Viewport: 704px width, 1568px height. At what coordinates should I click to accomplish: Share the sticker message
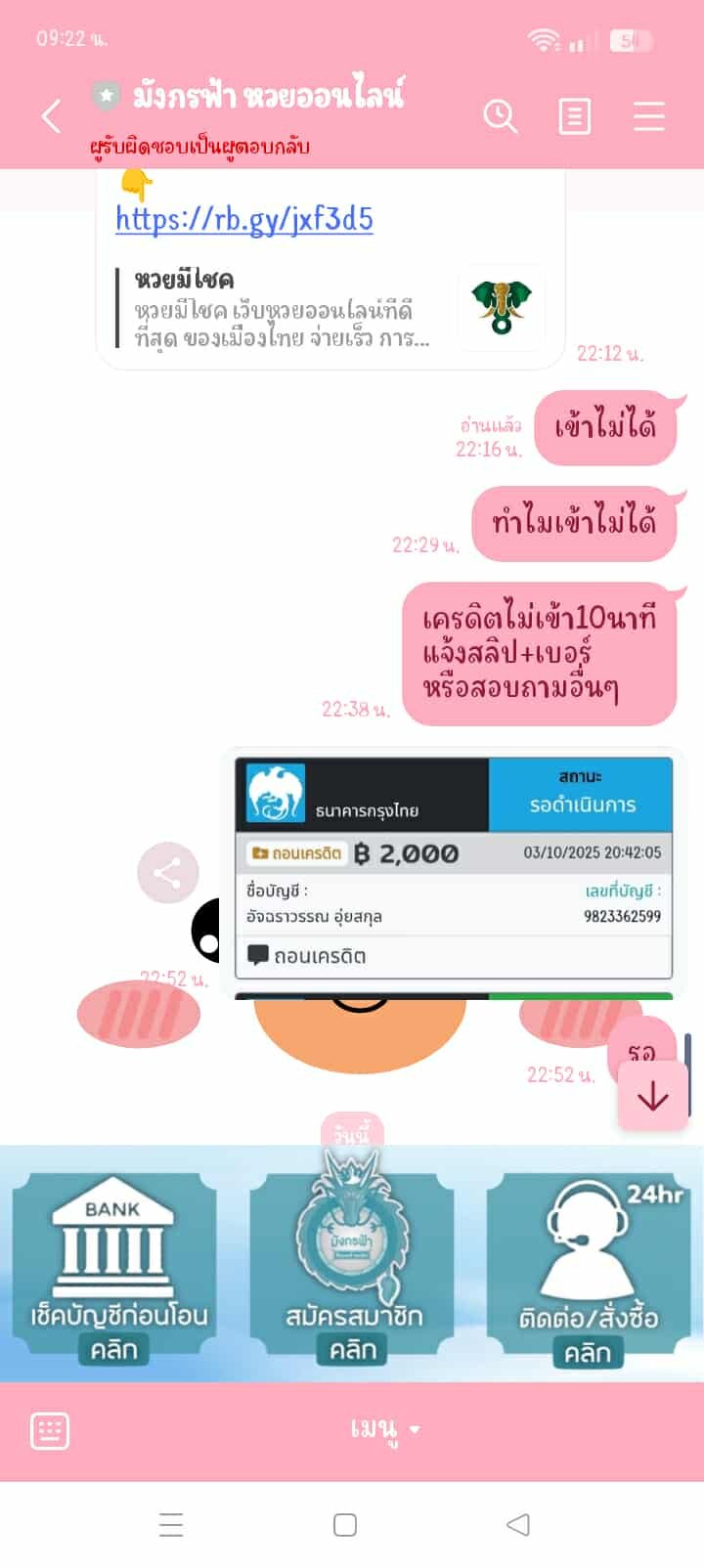pyautogui.click(x=167, y=873)
